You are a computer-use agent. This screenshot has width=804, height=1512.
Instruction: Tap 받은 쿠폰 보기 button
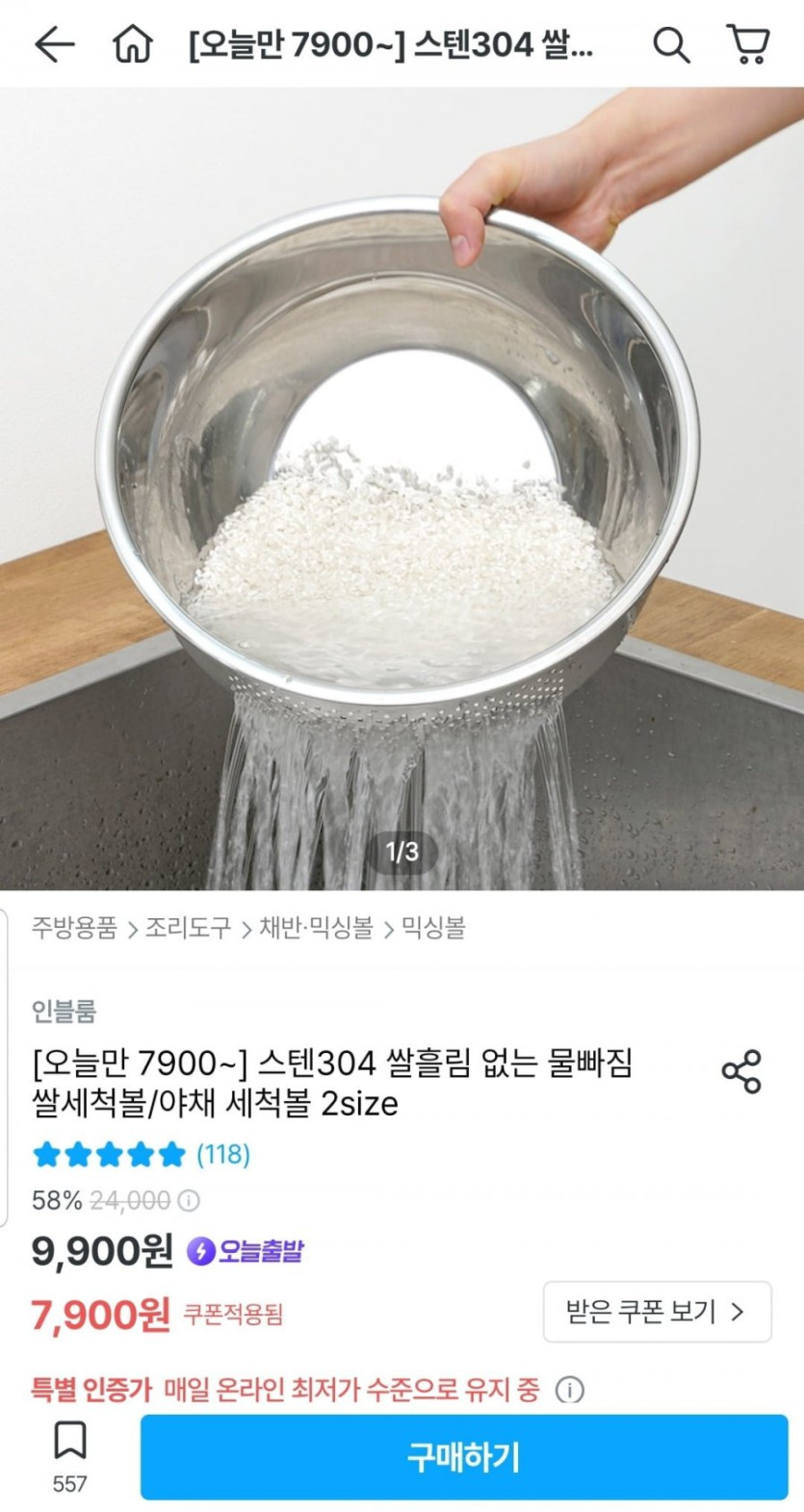coord(657,1311)
